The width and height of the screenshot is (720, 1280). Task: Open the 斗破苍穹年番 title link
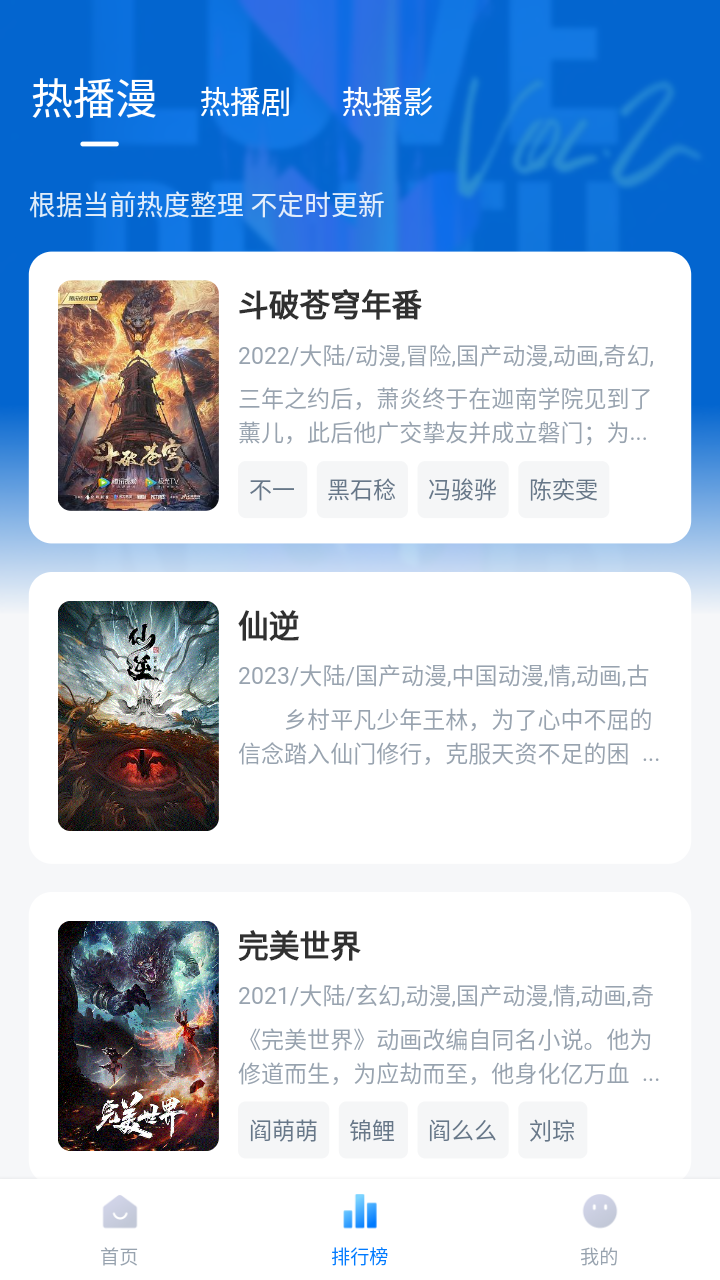(332, 302)
